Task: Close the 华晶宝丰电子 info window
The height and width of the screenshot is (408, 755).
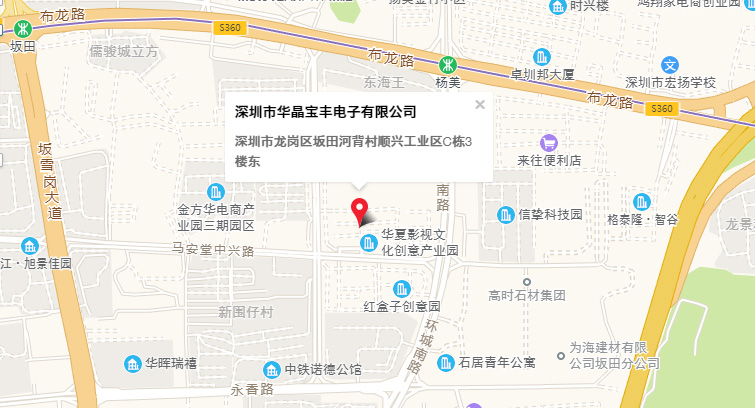Action: point(479,104)
